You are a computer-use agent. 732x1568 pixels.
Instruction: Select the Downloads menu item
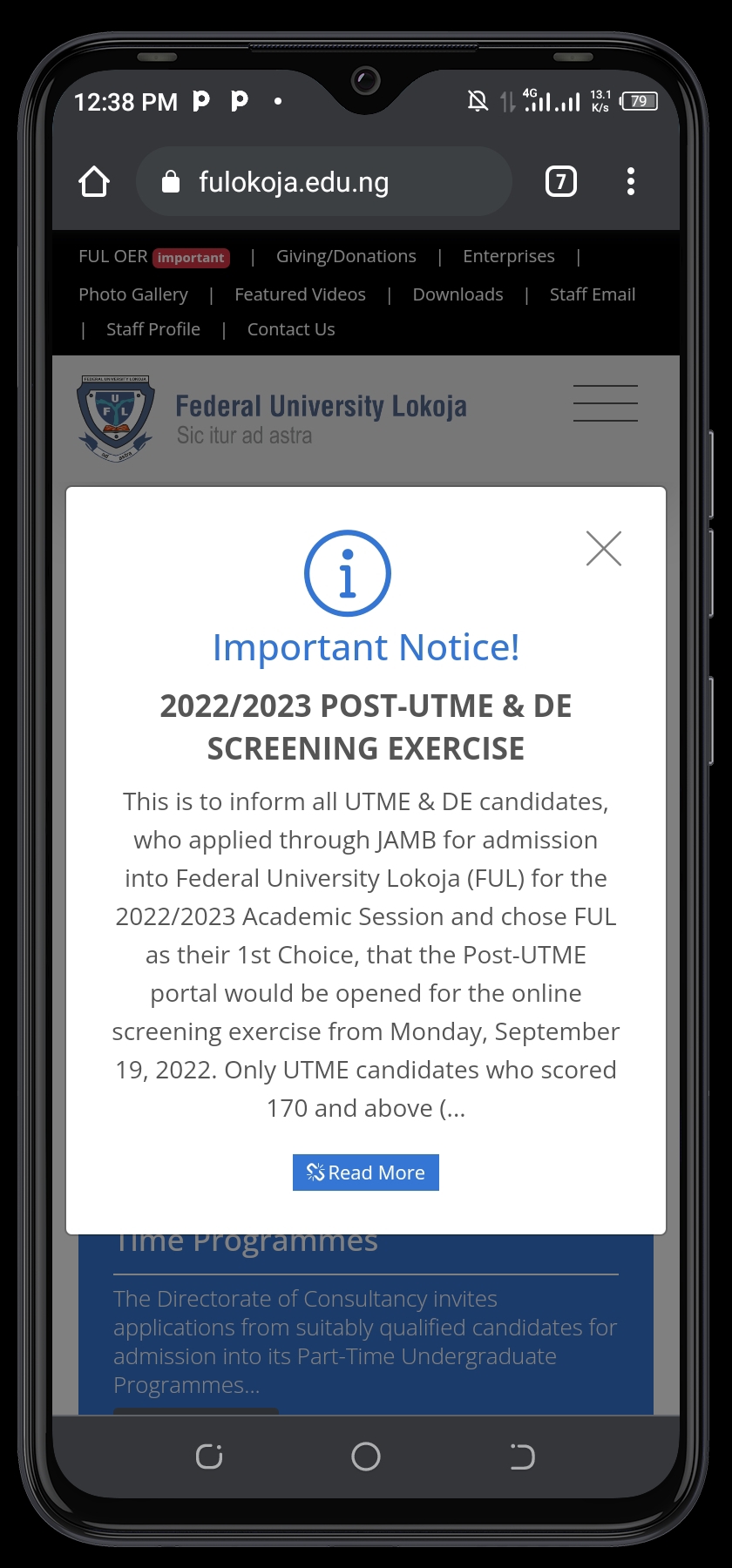pyautogui.click(x=457, y=294)
